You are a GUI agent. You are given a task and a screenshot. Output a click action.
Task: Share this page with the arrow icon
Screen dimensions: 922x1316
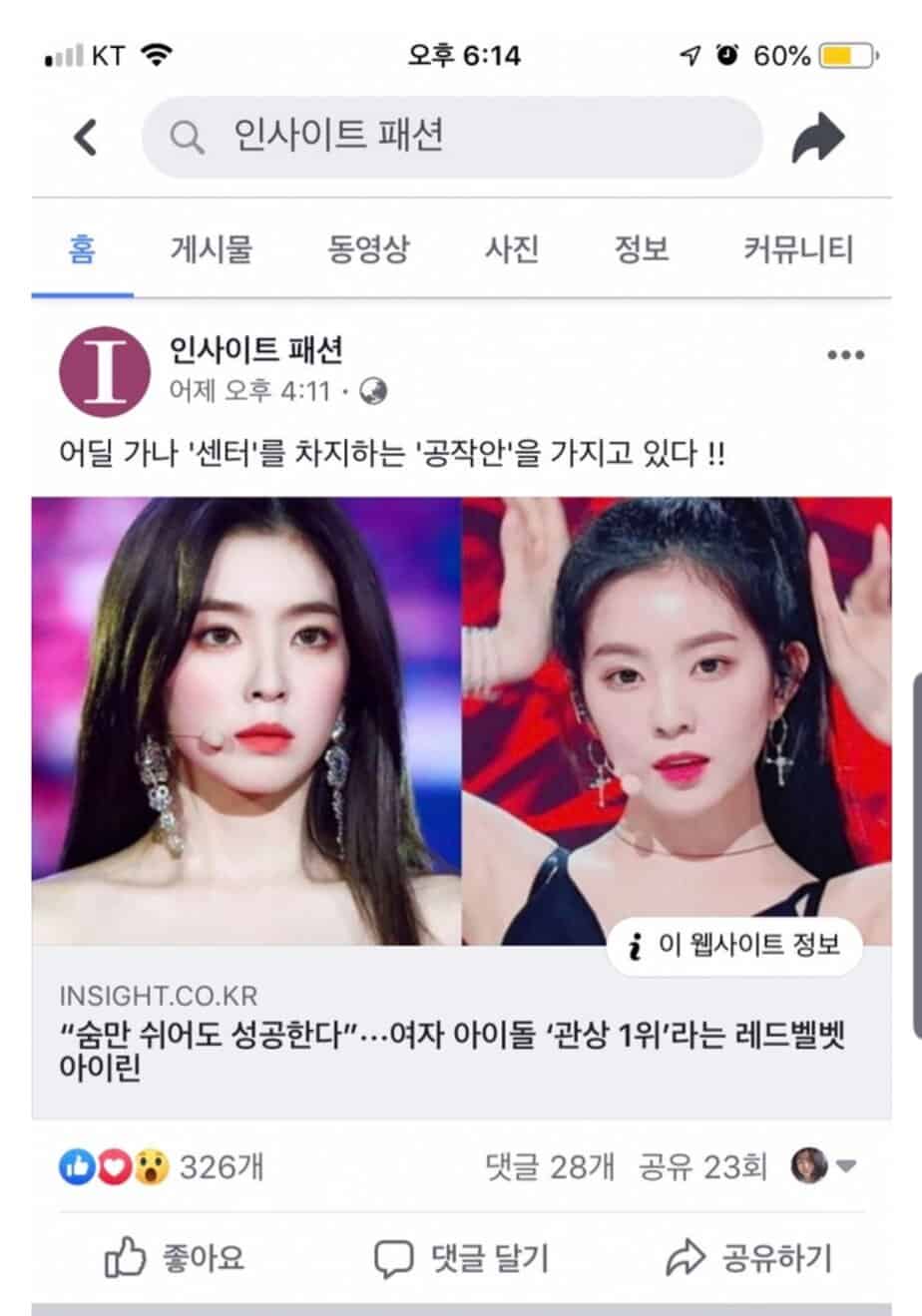click(x=818, y=138)
